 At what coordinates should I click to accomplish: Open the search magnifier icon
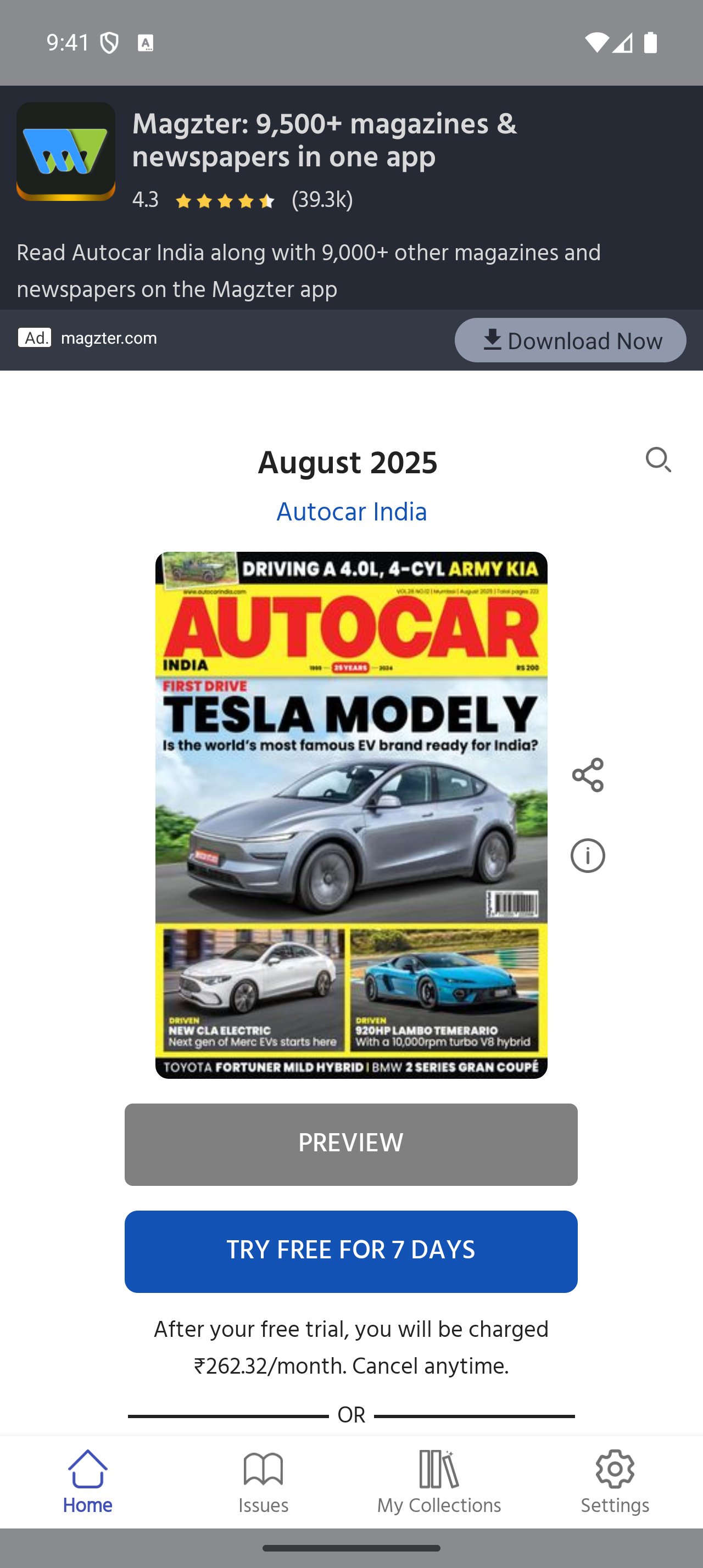click(658, 460)
